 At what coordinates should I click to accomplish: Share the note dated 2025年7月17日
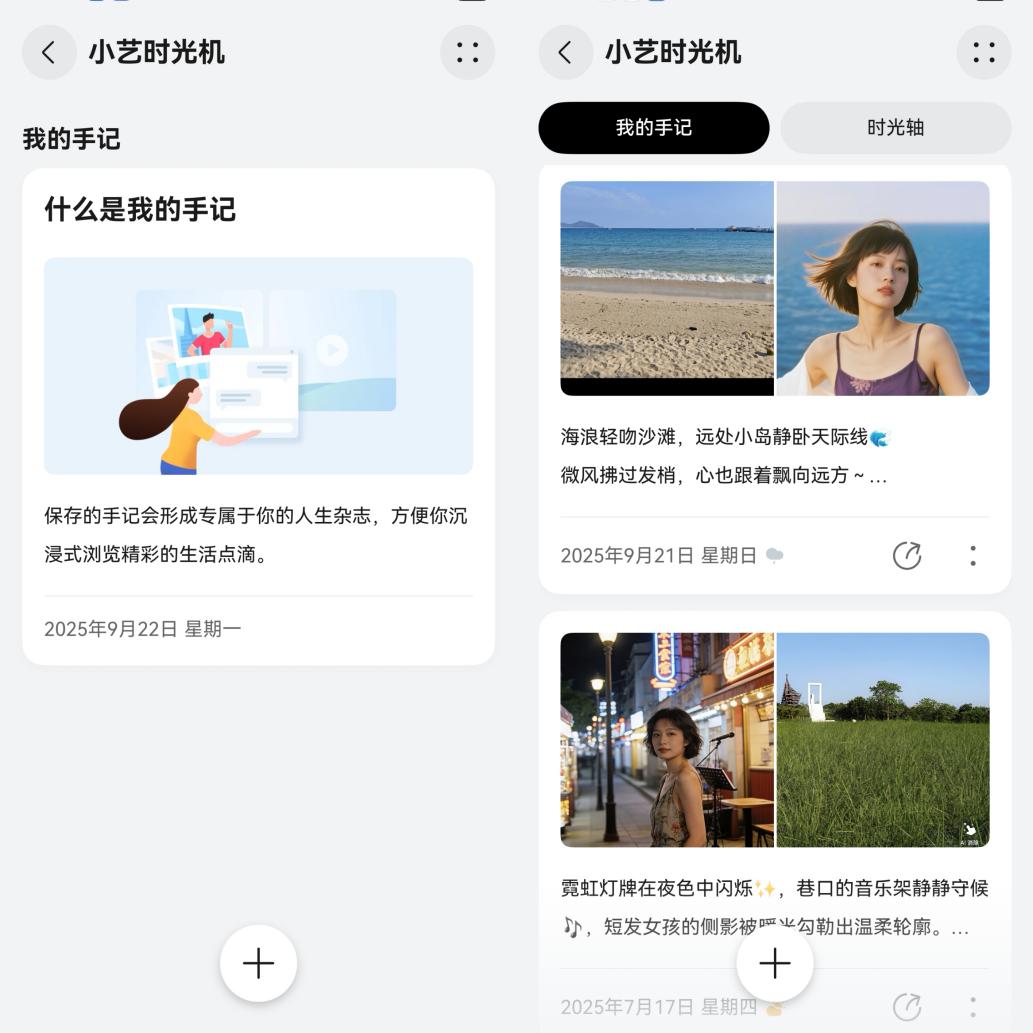tap(906, 1006)
